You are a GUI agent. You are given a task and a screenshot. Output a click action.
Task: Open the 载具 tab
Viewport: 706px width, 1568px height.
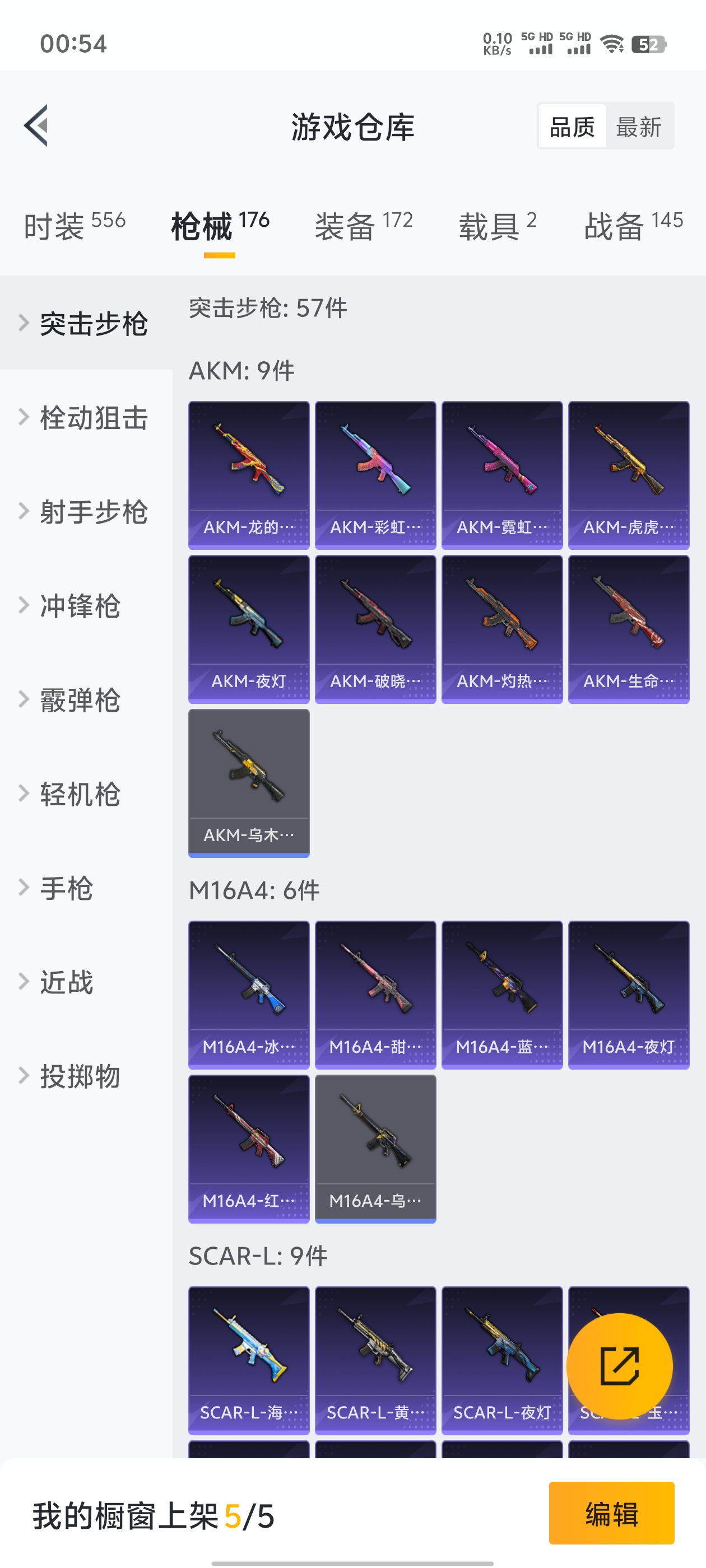tap(498, 226)
